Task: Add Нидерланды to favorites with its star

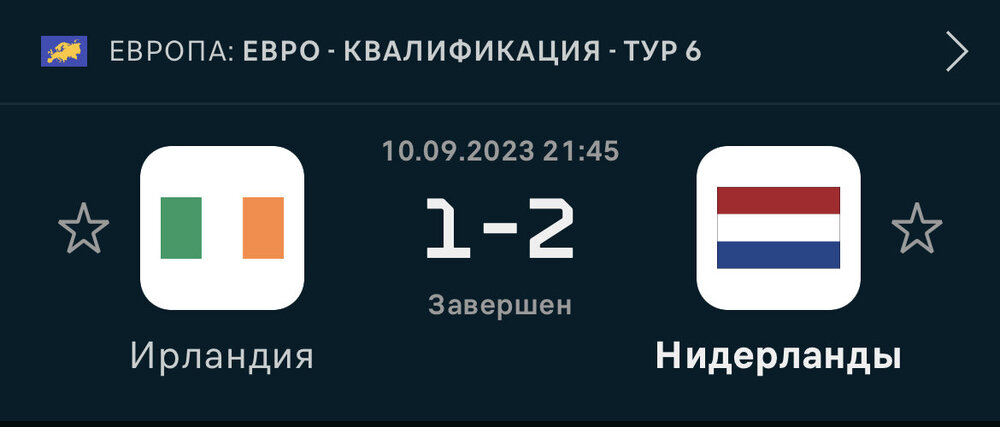Action: click(916, 228)
